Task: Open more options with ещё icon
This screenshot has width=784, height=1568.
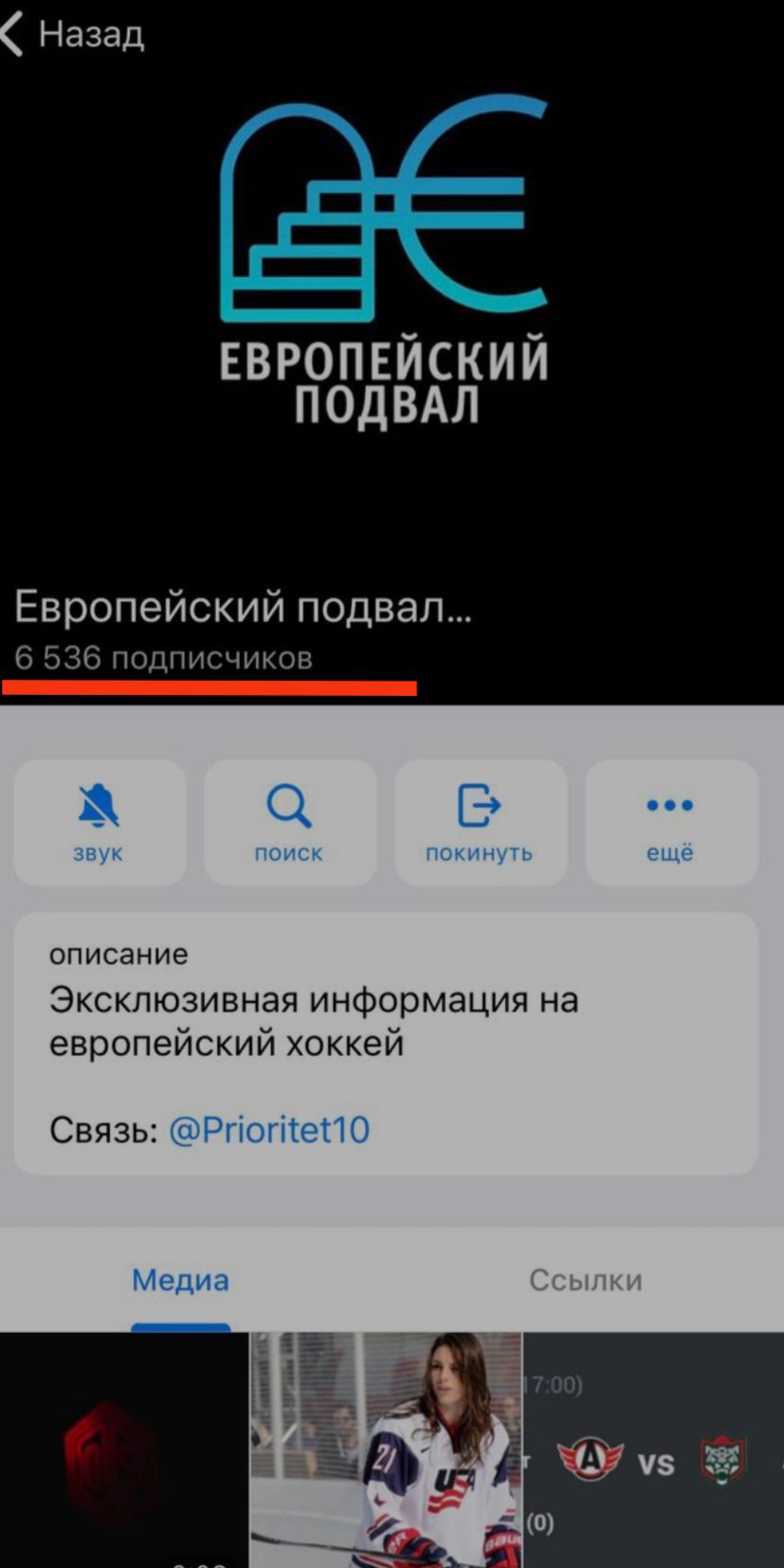Action: (x=670, y=823)
